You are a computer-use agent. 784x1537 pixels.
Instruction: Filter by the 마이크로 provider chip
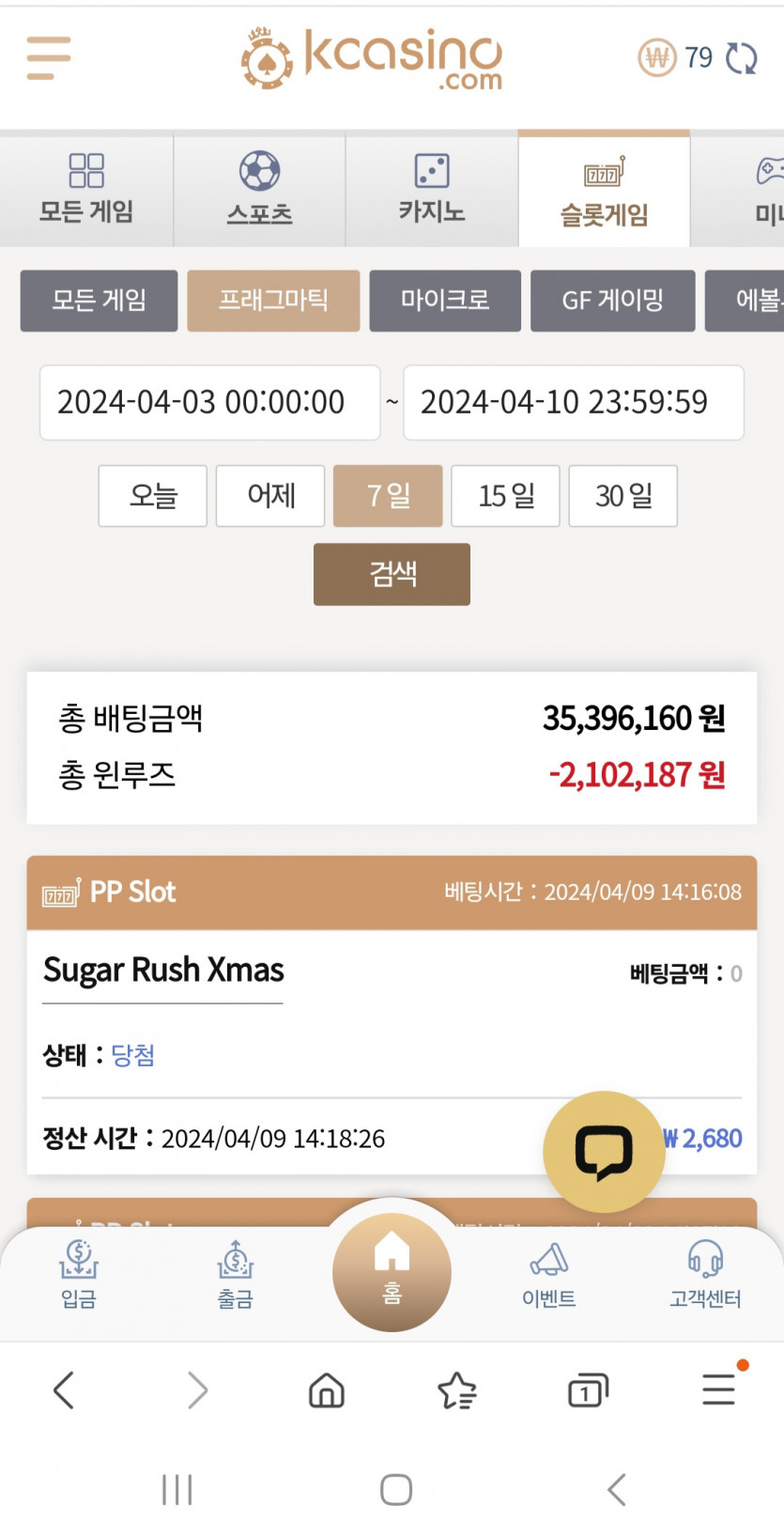click(x=445, y=301)
